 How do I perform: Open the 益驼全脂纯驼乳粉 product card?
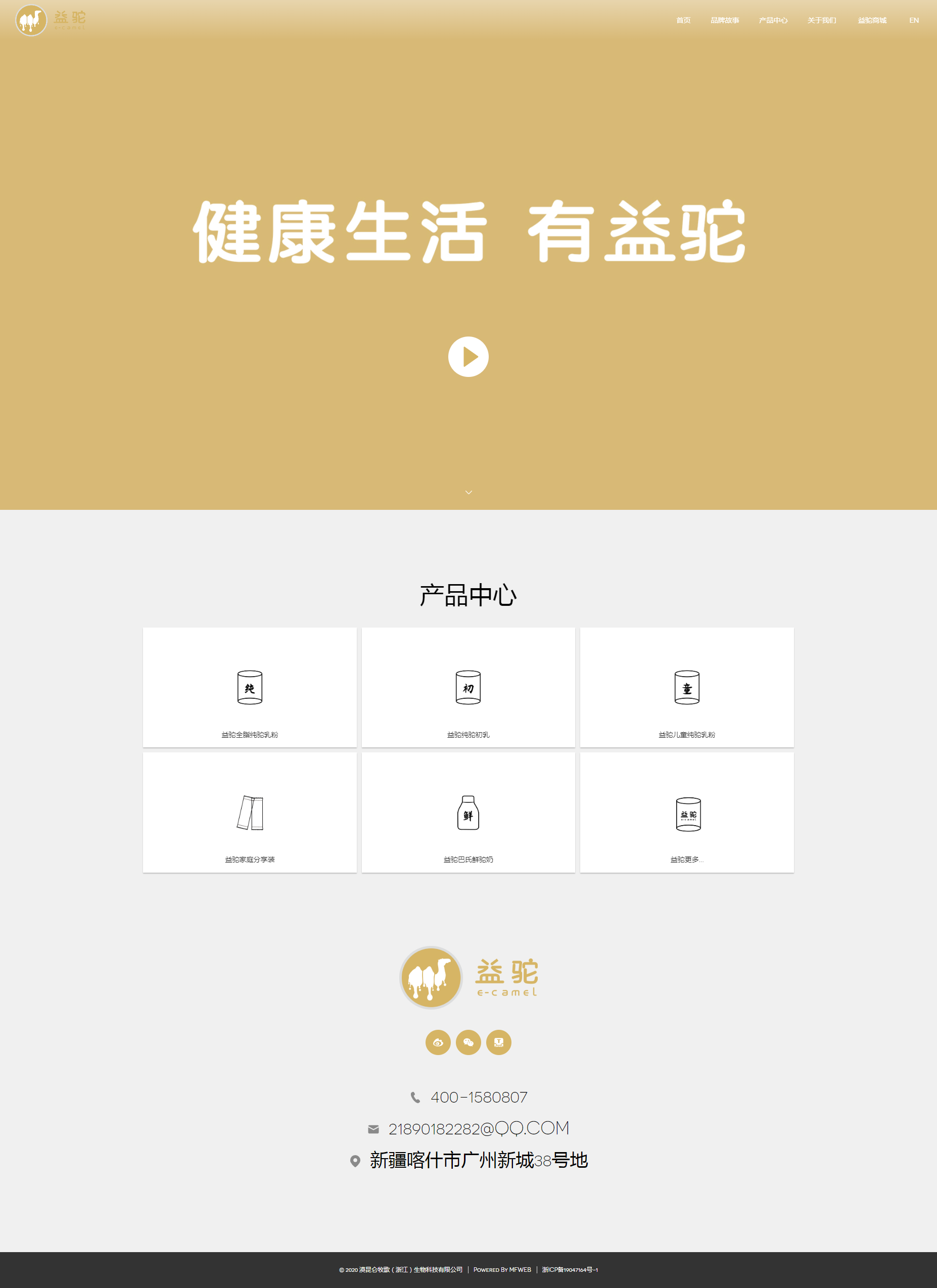(249, 688)
